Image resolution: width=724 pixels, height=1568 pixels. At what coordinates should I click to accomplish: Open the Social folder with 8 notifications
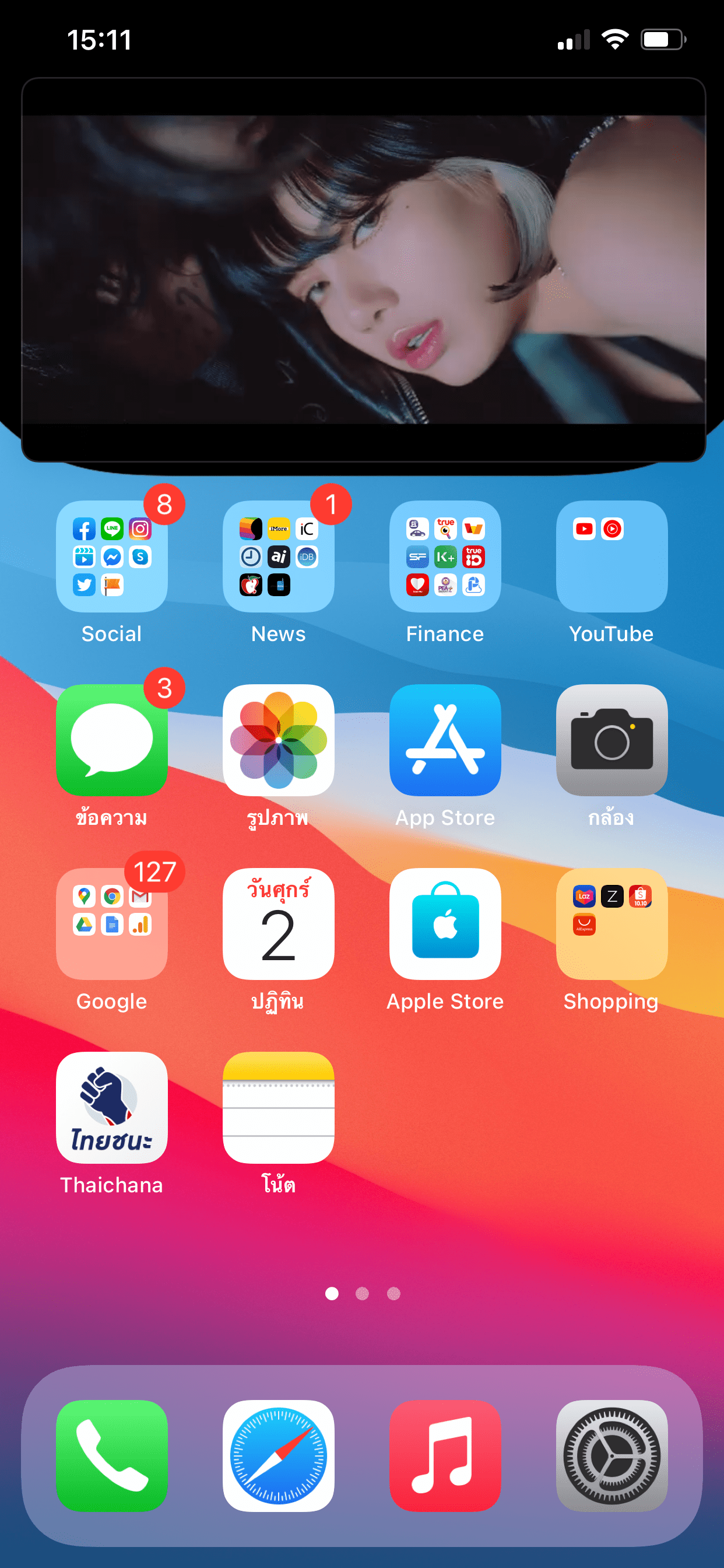111,556
